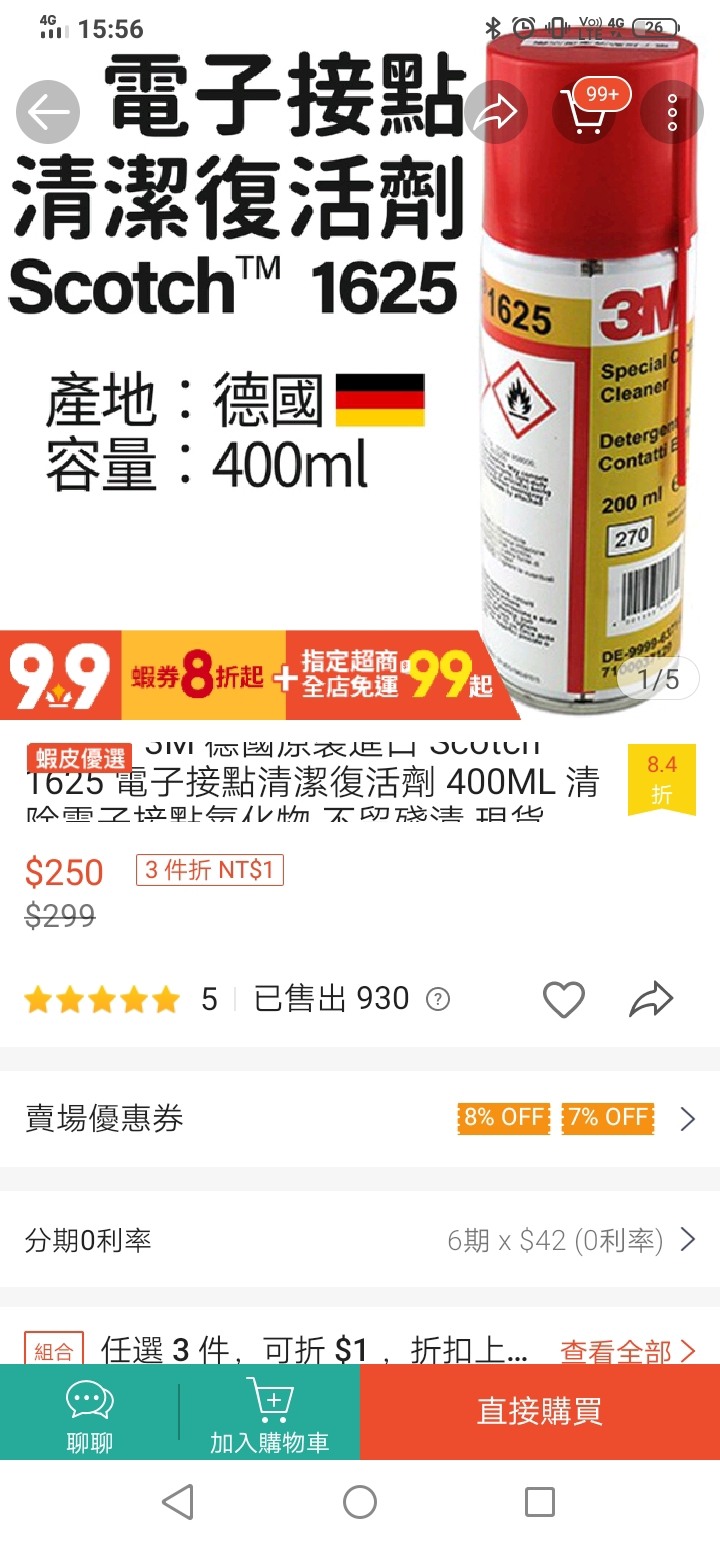Open the 已售出 info question mark
Image resolution: width=720 pixels, height=1544 pixels.
point(438,999)
